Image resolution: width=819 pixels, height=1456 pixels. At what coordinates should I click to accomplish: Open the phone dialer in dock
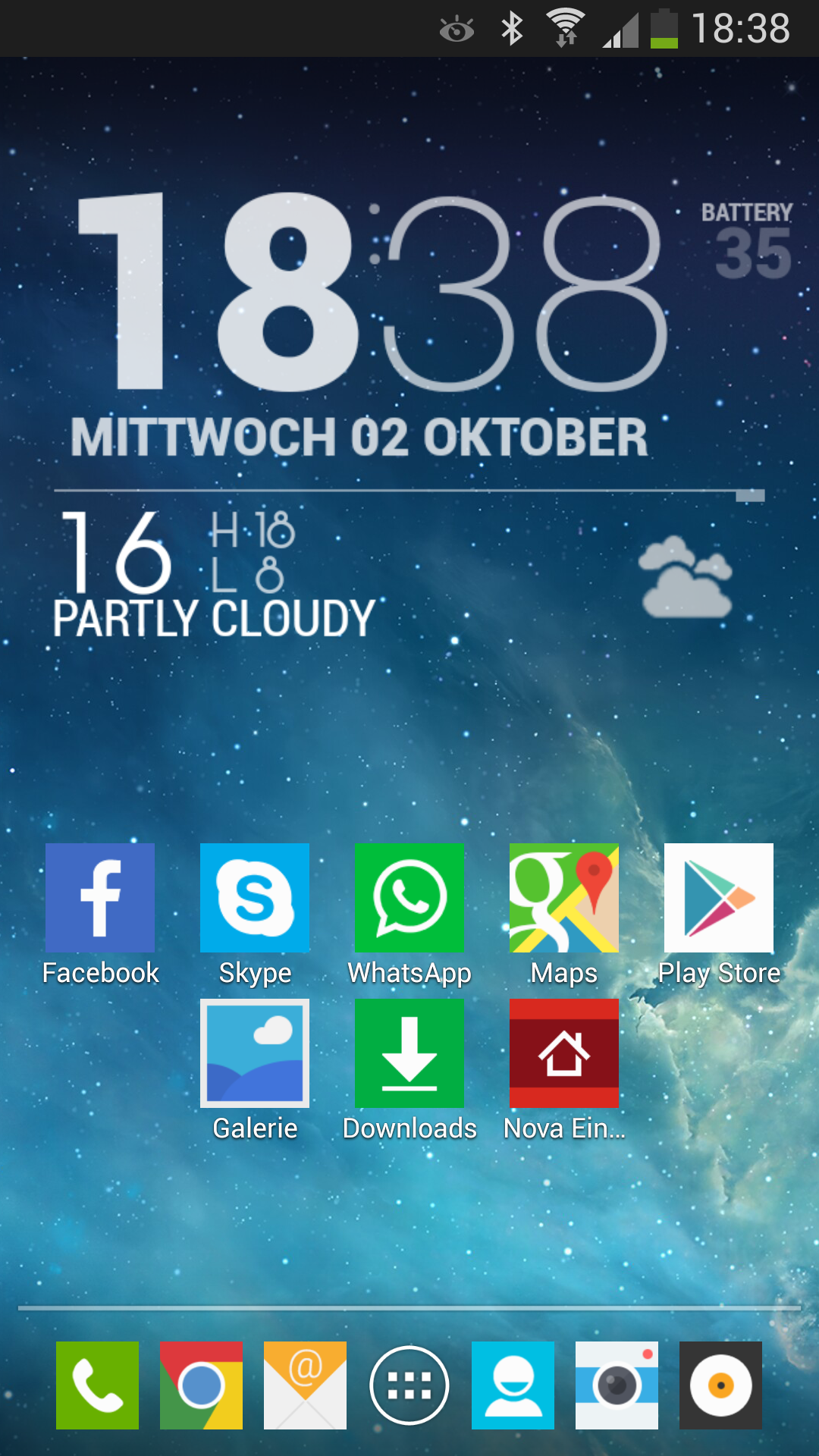(97, 1385)
